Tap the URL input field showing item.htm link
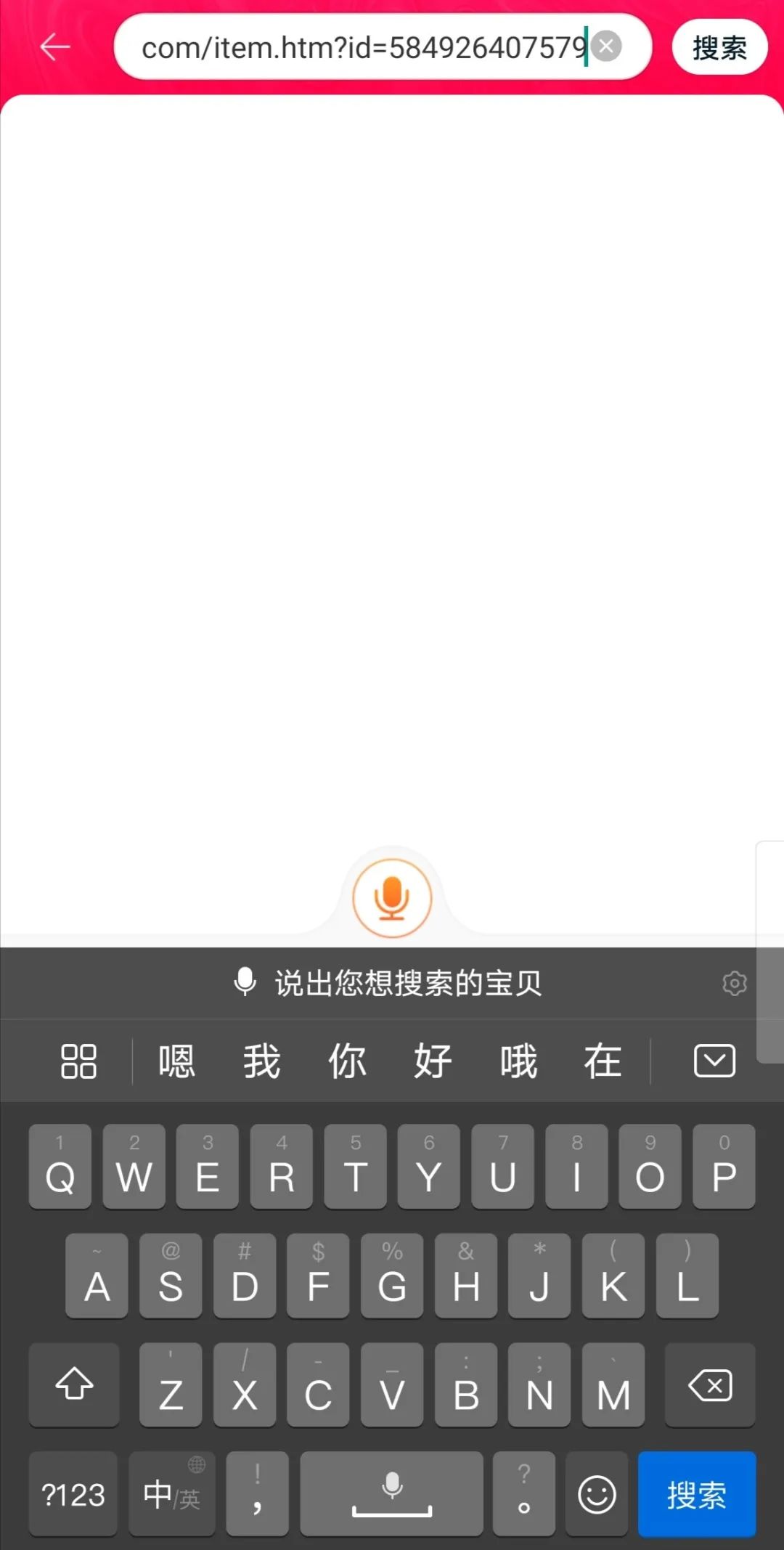This screenshot has width=784, height=1550. click(363, 46)
